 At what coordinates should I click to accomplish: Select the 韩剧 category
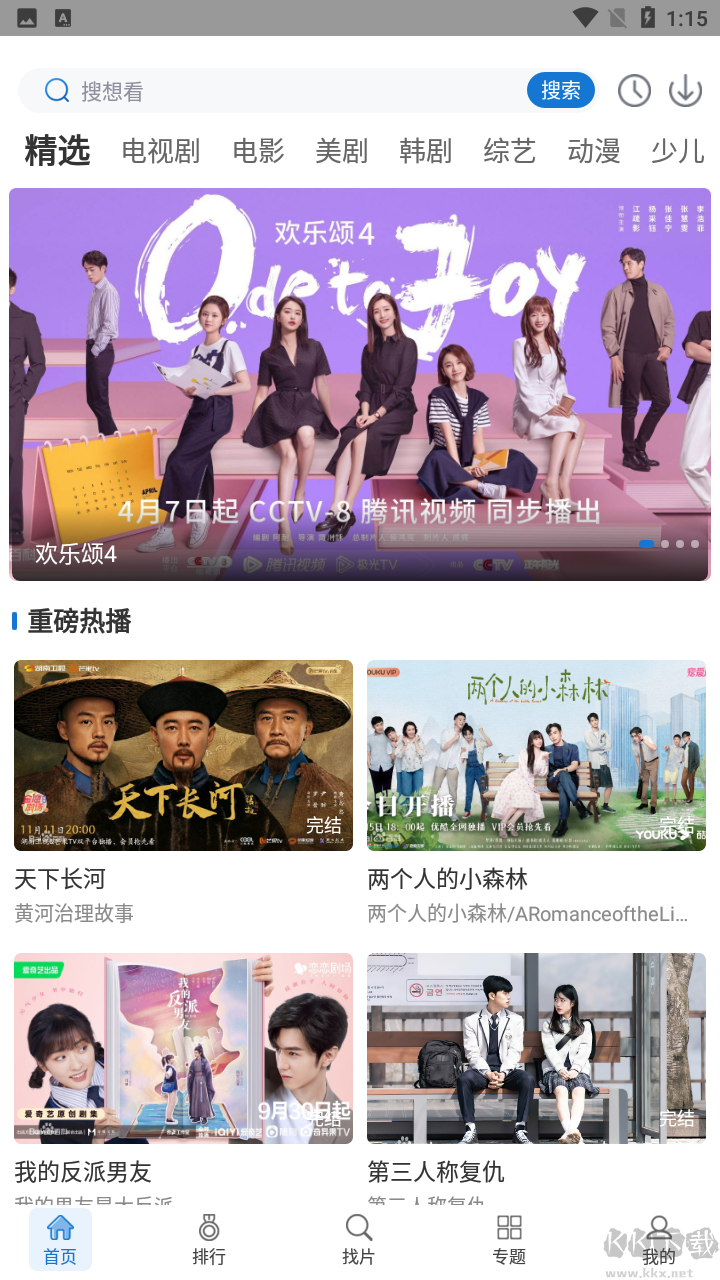(x=424, y=150)
